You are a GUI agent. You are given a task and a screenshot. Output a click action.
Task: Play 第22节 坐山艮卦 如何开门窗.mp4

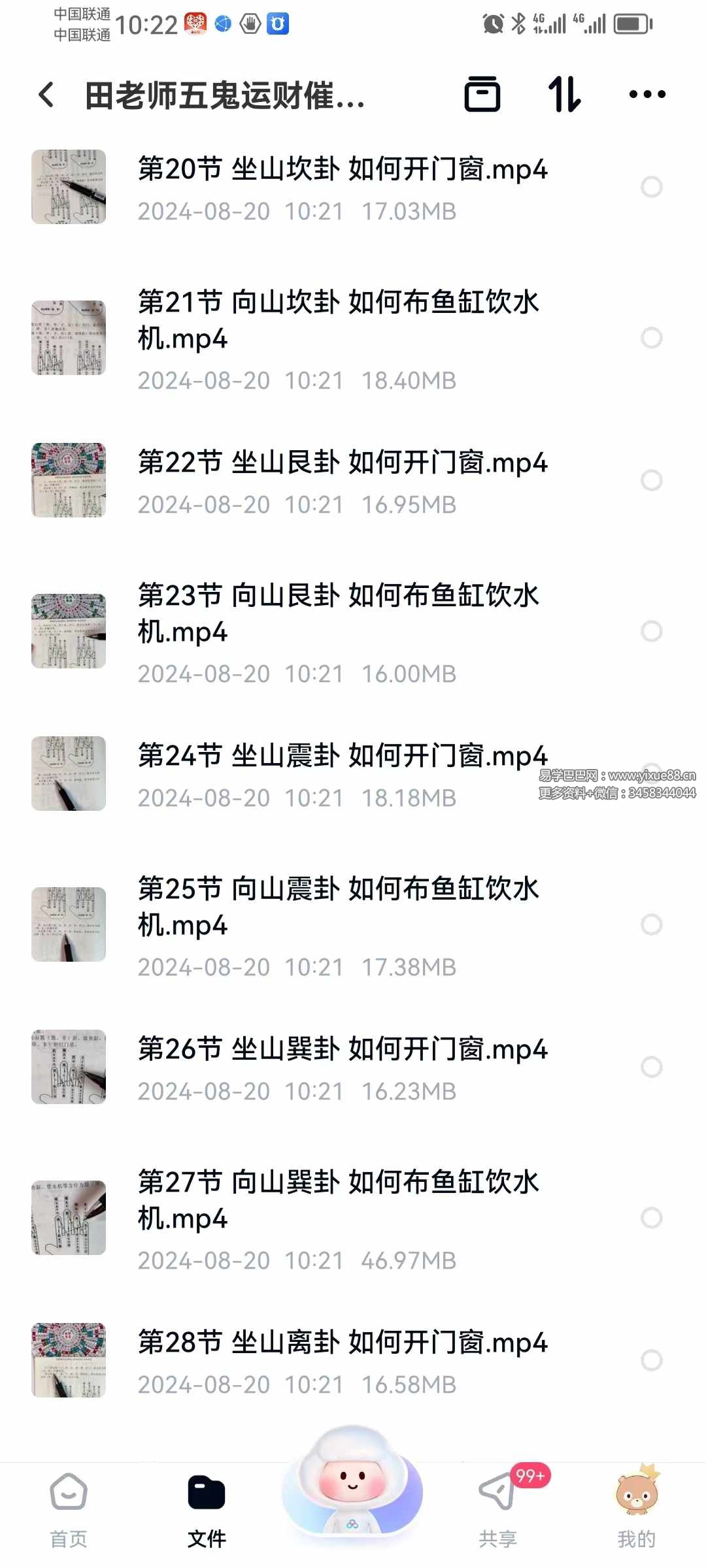tap(343, 463)
